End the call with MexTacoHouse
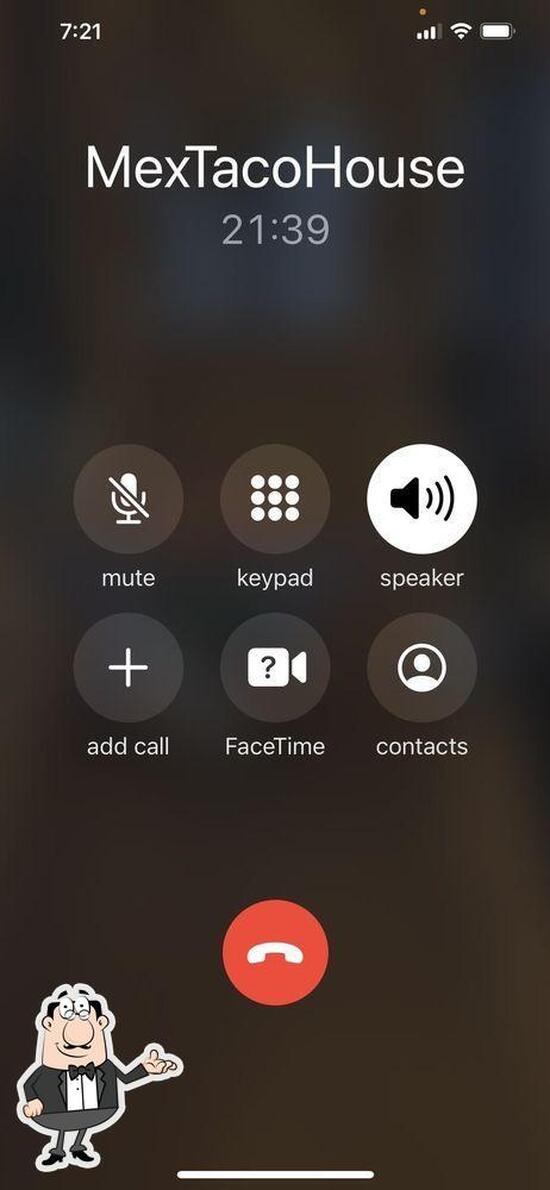 point(275,952)
